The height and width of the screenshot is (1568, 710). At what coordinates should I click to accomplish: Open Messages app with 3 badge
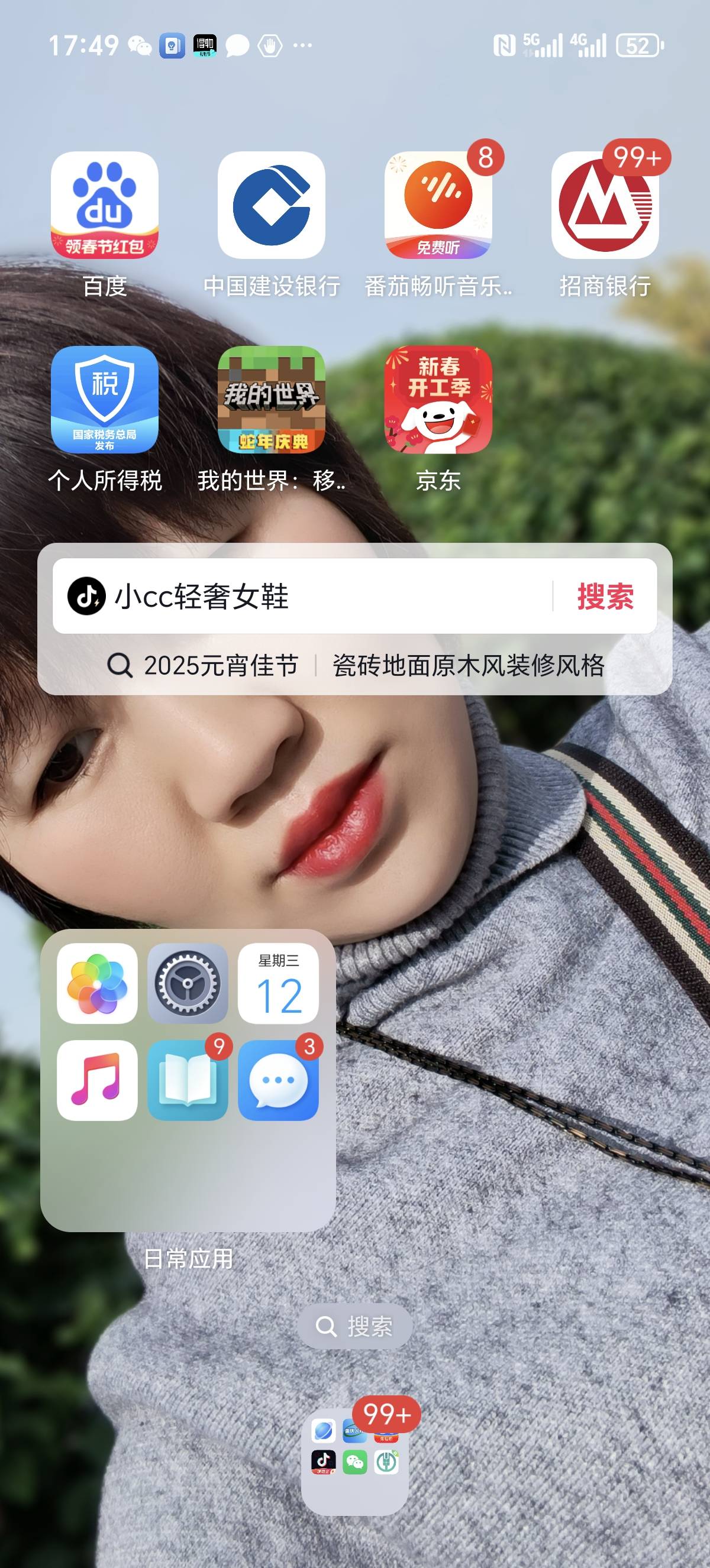[278, 1080]
